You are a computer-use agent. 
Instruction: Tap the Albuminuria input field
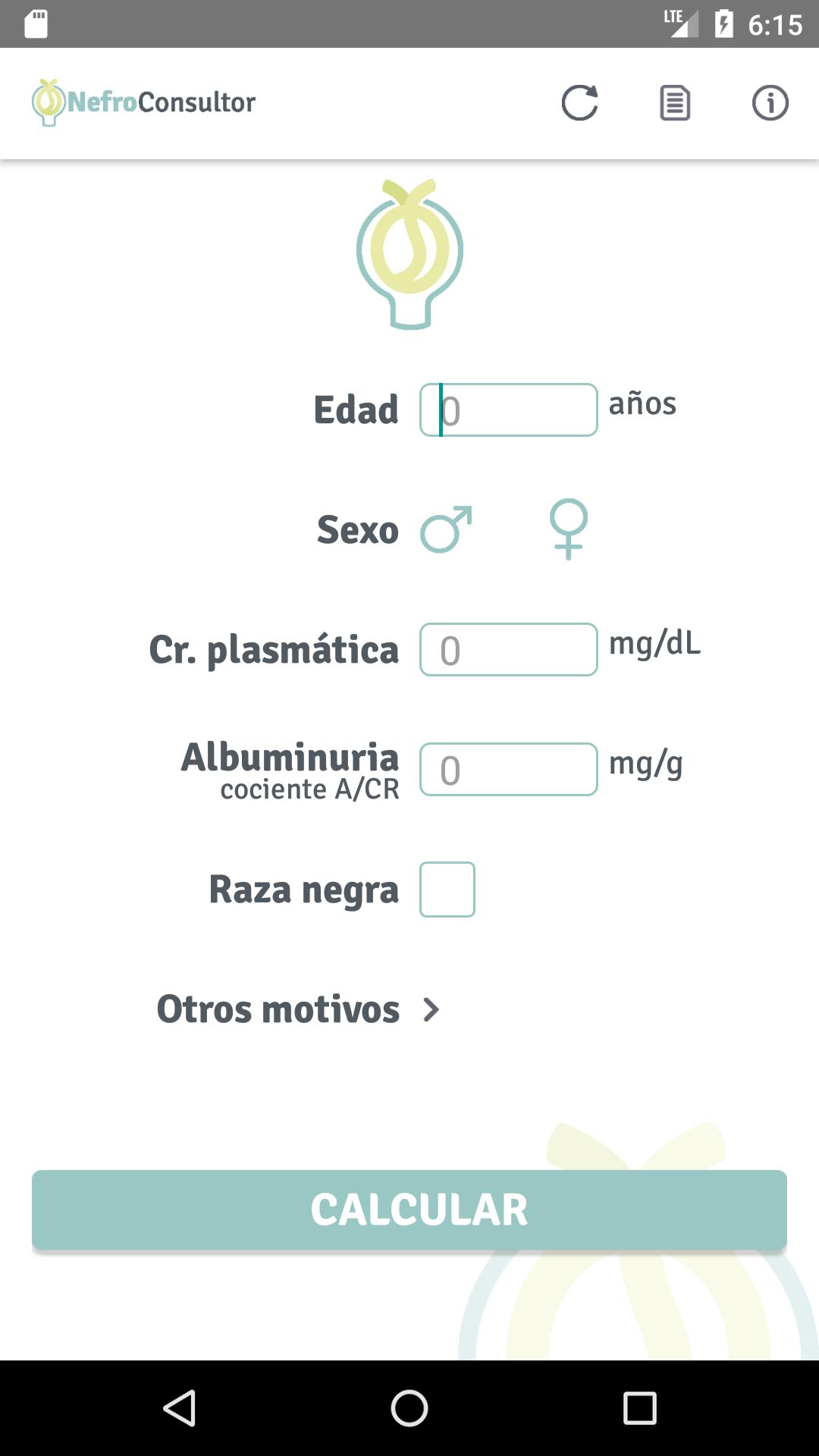click(509, 769)
